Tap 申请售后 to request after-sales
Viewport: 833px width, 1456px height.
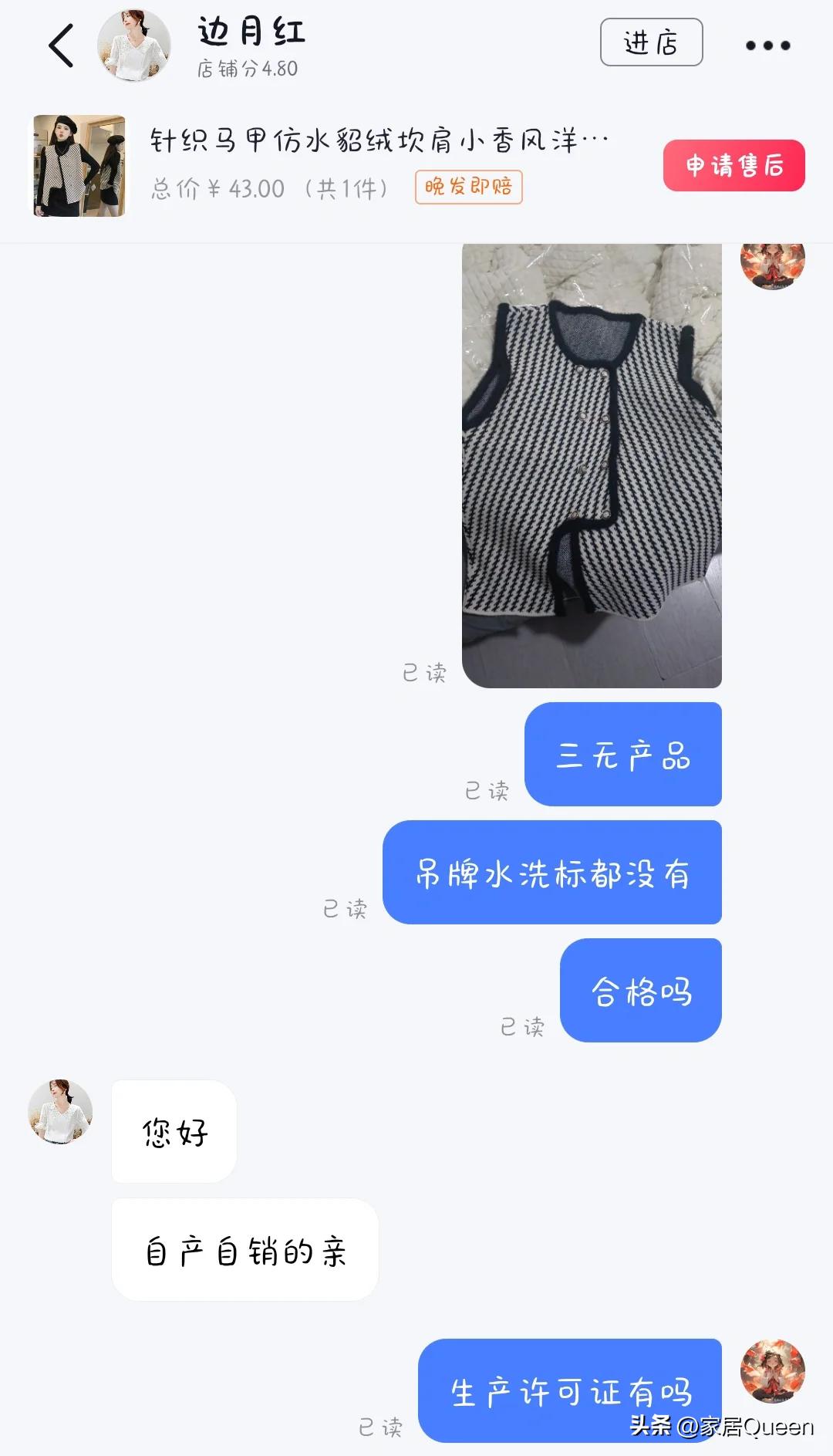(734, 165)
